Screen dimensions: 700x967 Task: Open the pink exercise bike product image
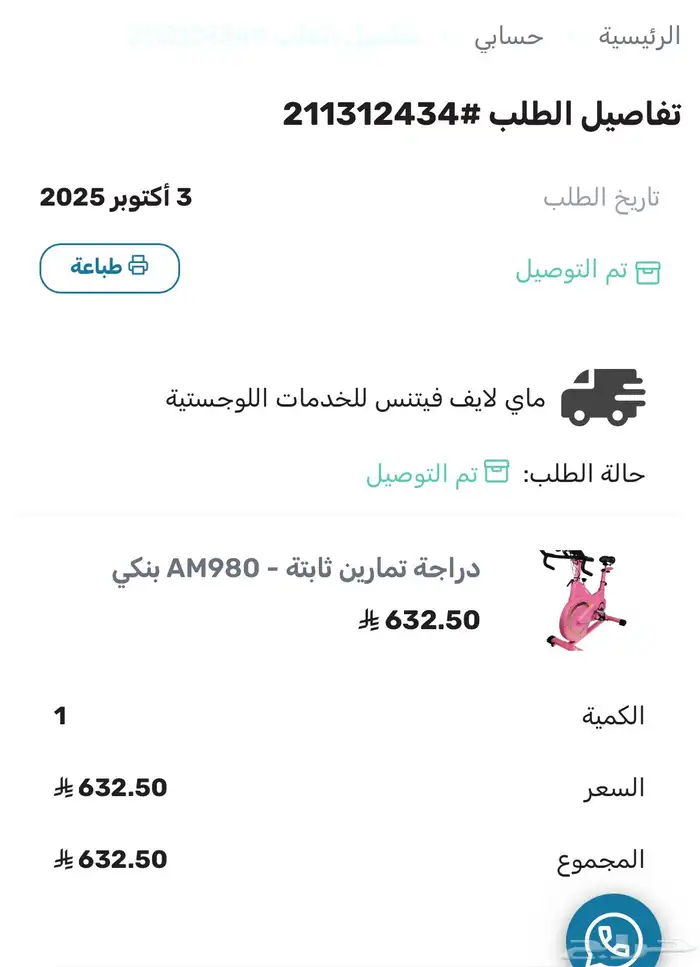click(577, 599)
